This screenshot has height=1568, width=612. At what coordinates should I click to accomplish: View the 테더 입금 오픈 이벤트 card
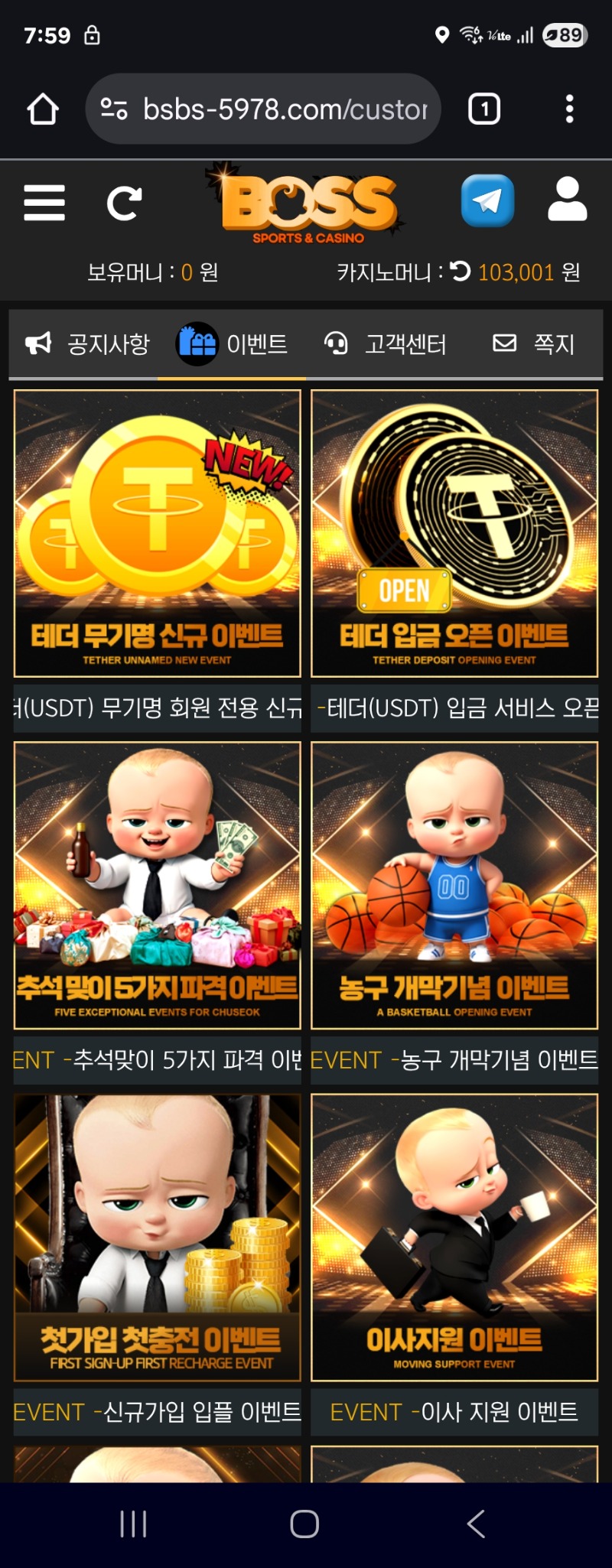tap(454, 533)
